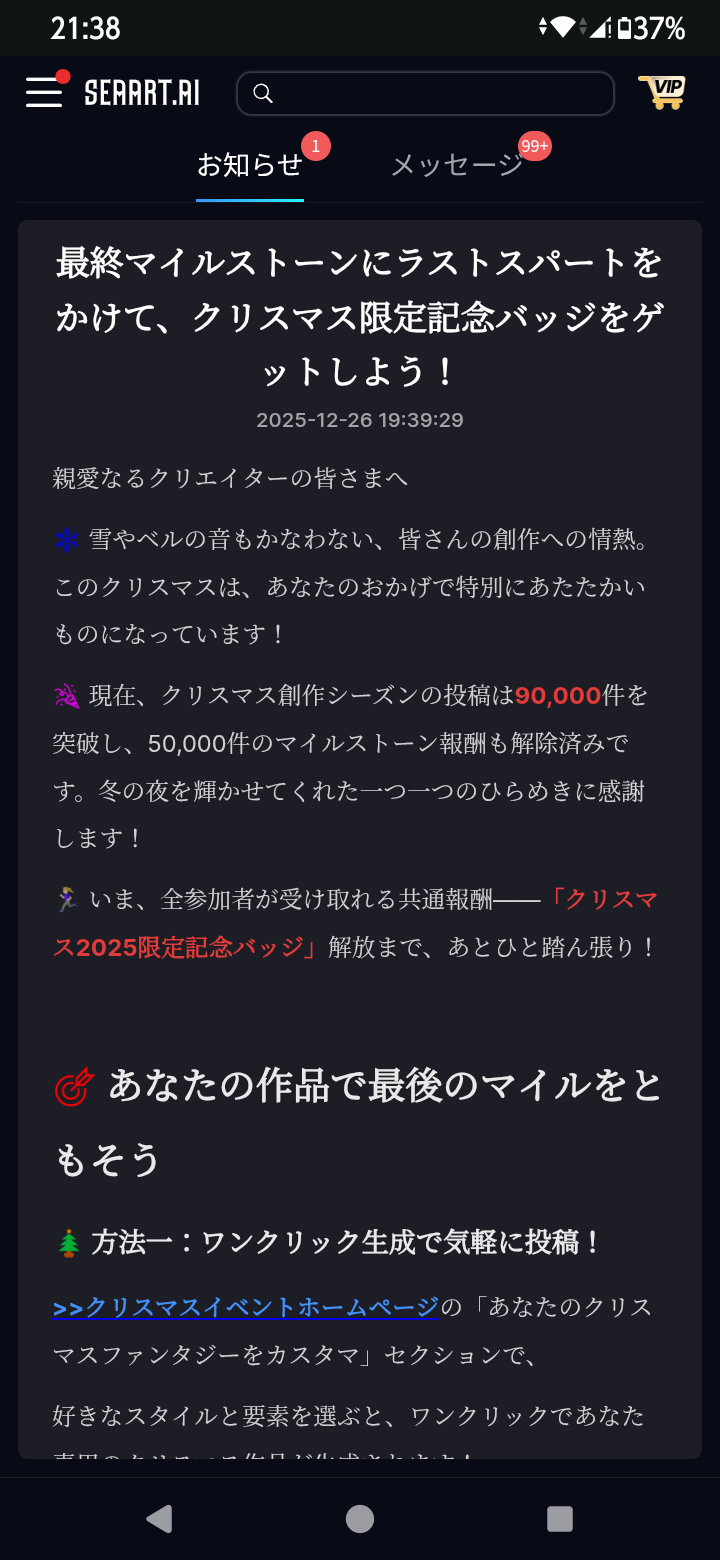
Task: Open the hamburger drawer menu
Action: click(x=44, y=92)
